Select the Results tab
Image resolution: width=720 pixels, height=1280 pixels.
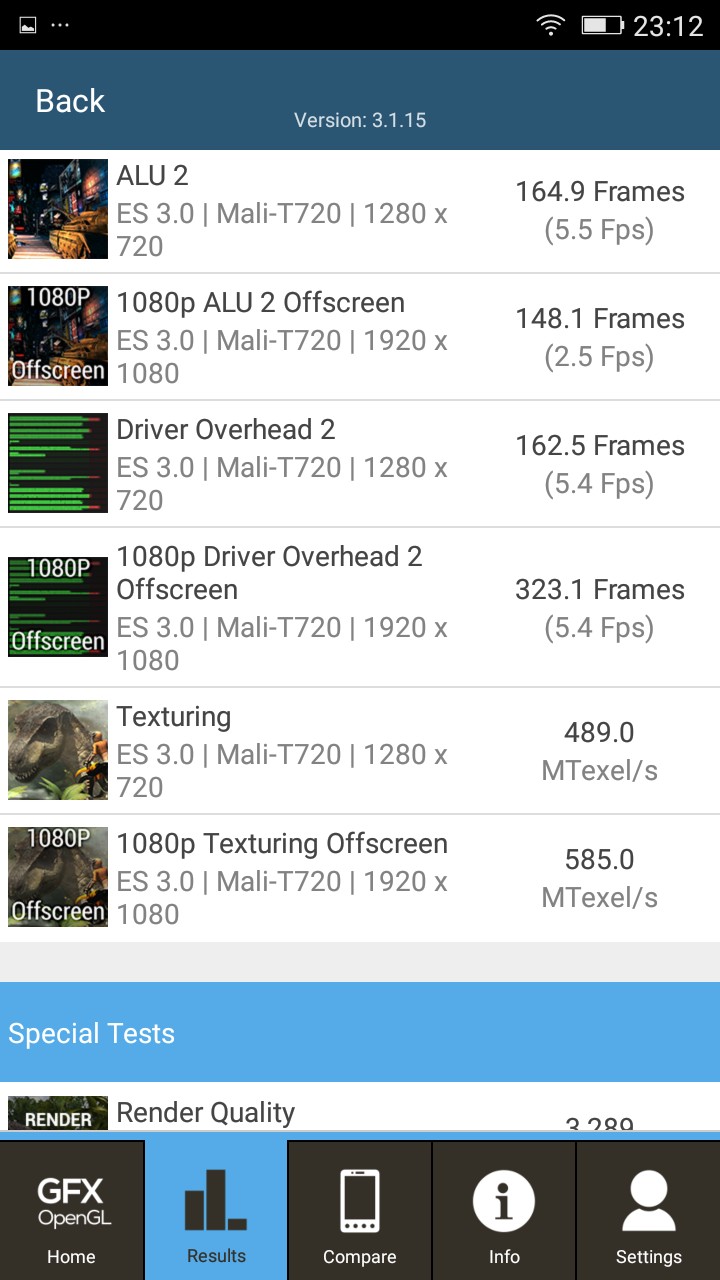pyautogui.click(x=216, y=1212)
